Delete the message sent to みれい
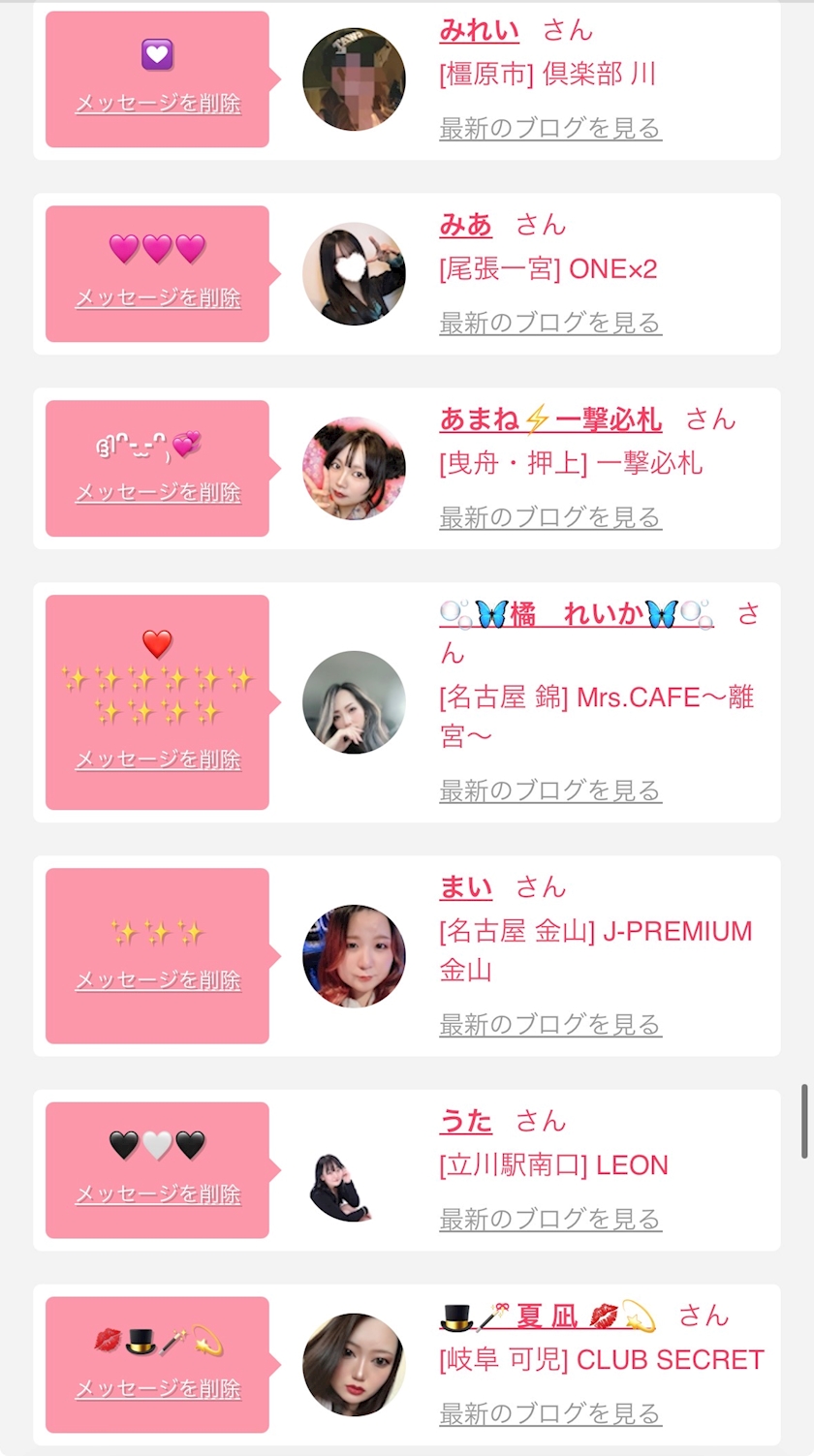The height and width of the screenshot is (1456, 814). pyautogui.click(x=158, y=104)
